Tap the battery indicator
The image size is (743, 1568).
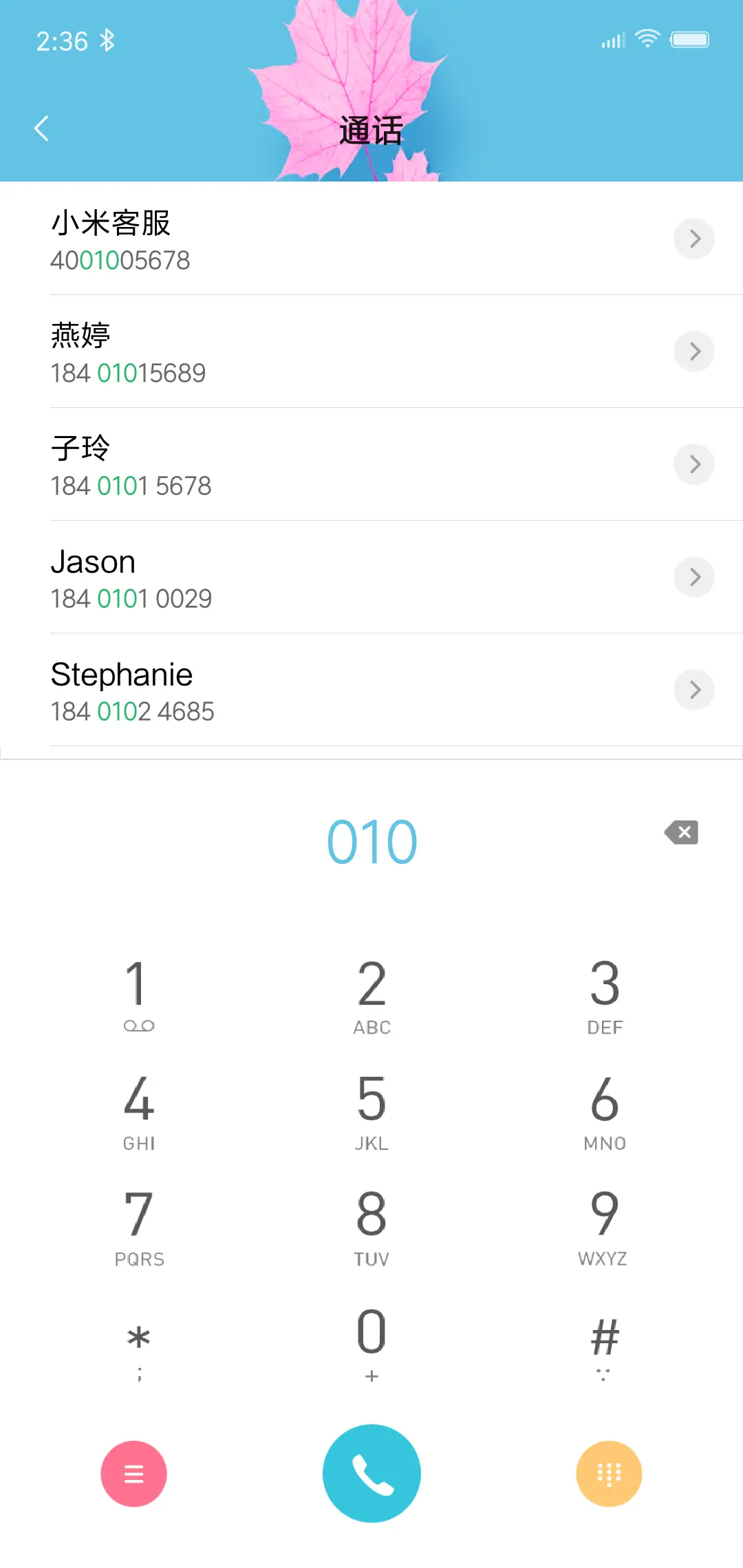tap(690, 39)
